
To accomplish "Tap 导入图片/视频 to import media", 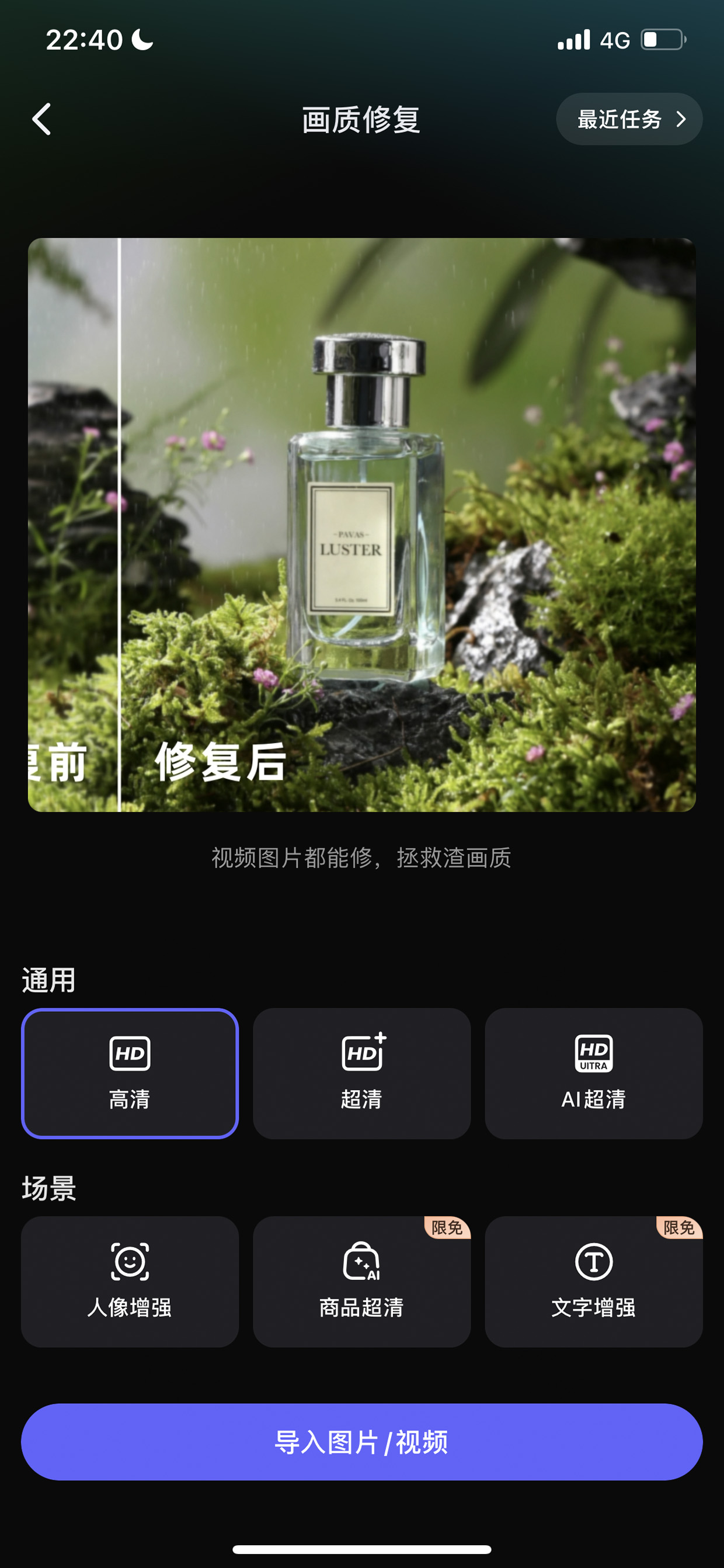I will [x=361, y=1441].
